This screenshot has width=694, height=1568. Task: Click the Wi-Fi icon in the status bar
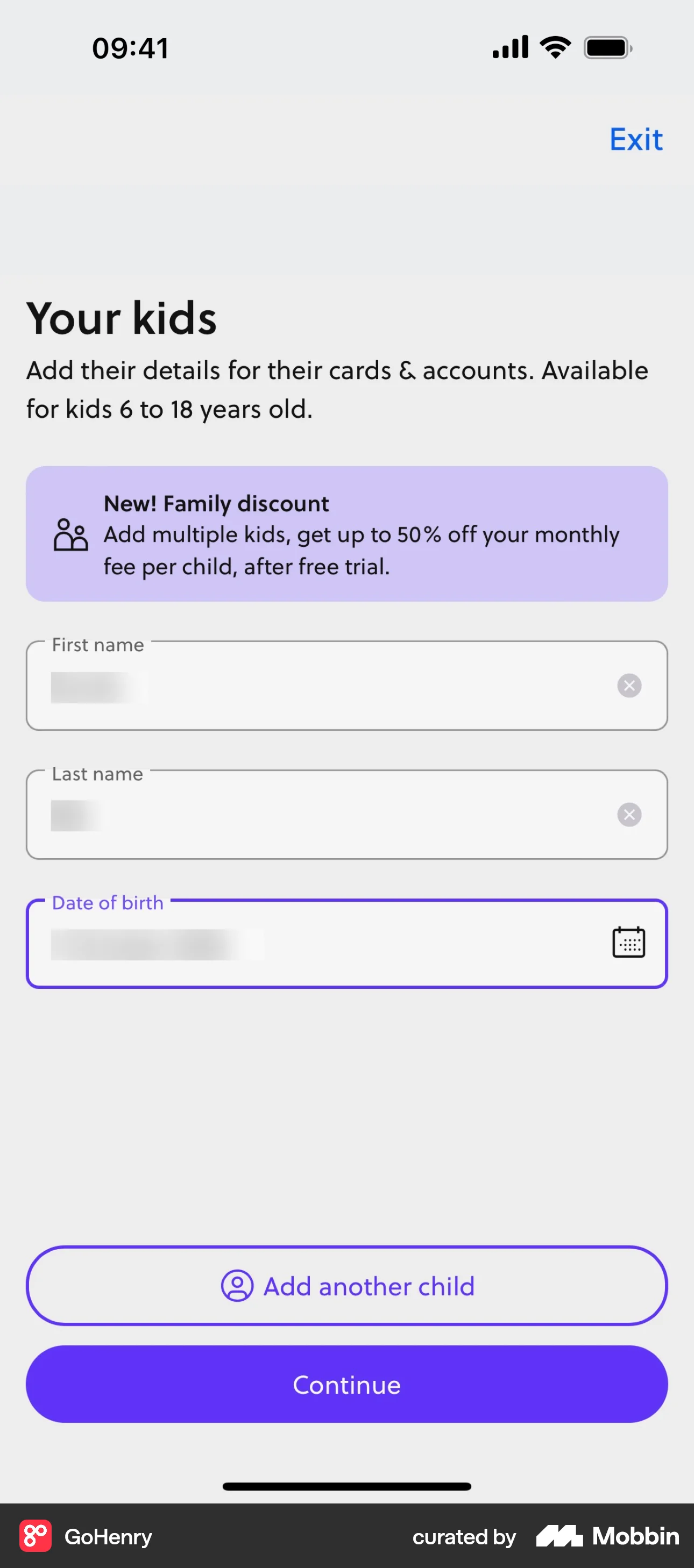[x=555, y=46]
